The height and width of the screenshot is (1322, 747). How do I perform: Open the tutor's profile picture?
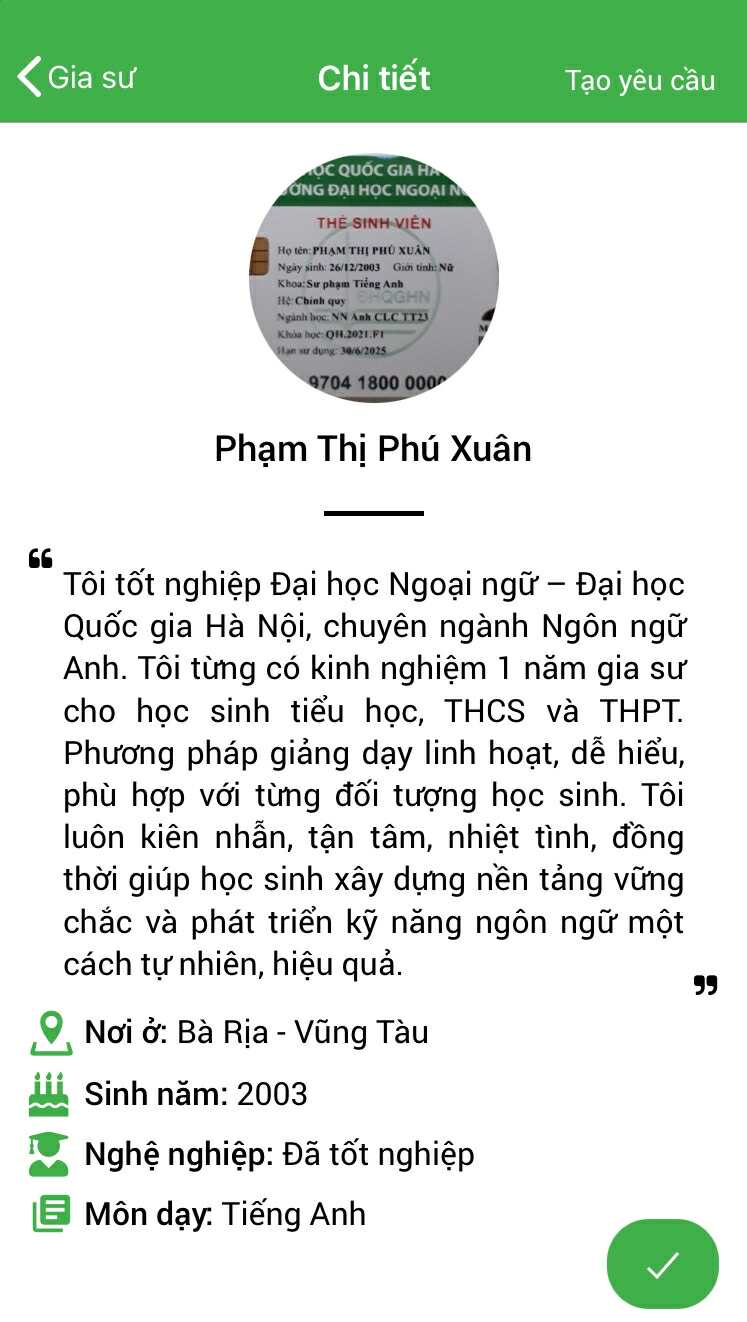(x=374, y=277)
